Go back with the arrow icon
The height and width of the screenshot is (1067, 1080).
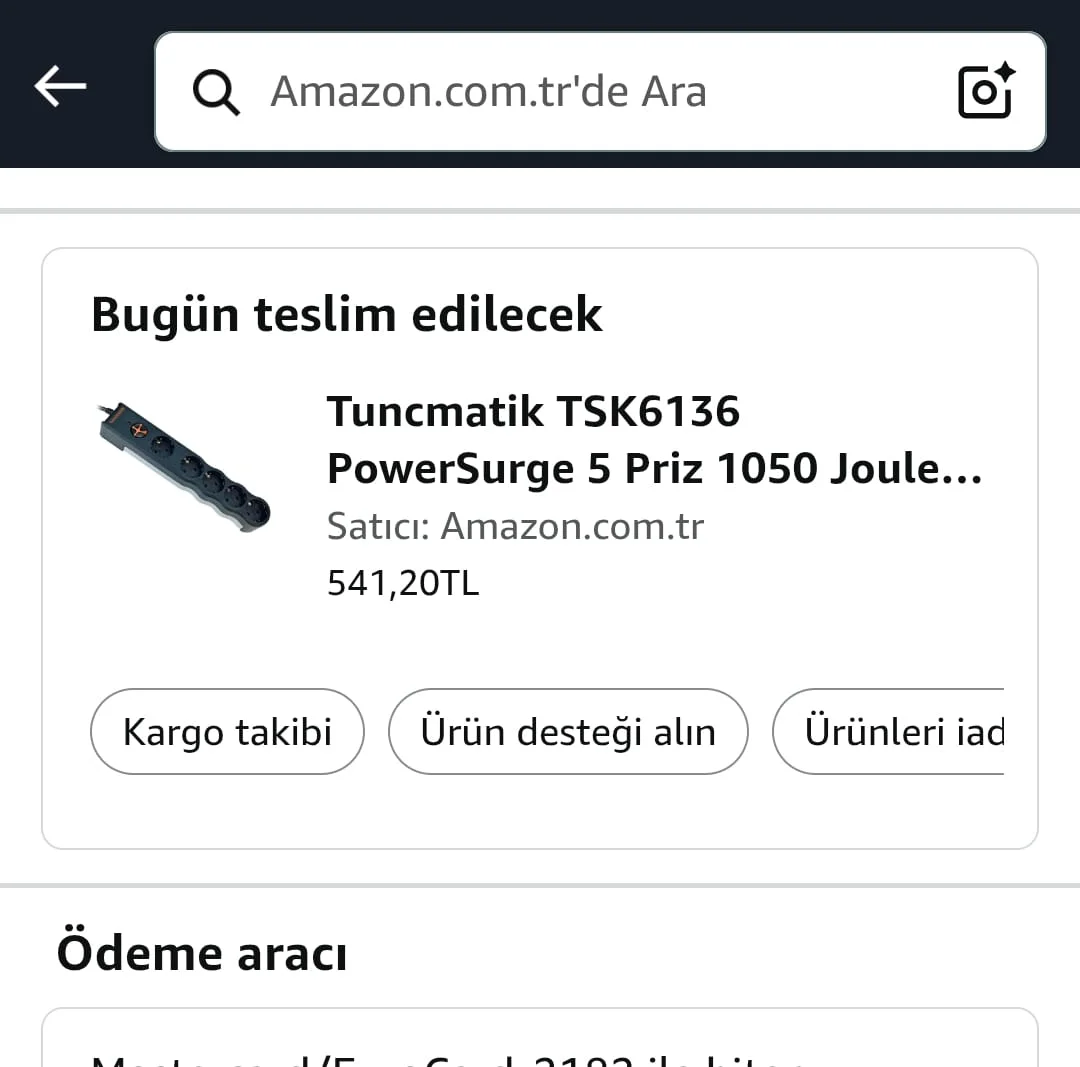(x=60, y=88)
